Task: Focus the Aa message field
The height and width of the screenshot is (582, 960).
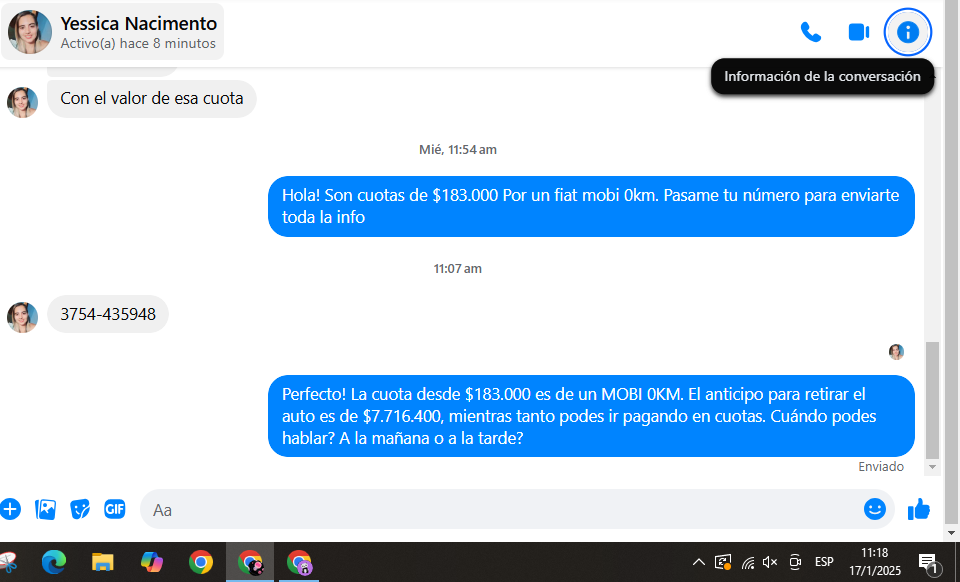Action: (500, 510)
